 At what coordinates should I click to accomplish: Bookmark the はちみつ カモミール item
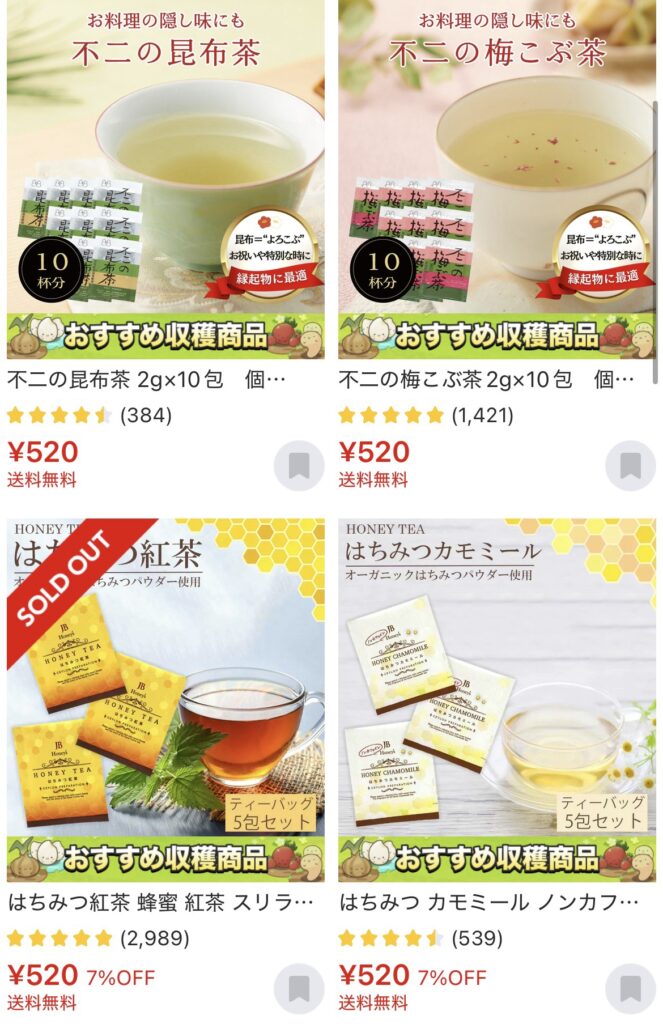tap(630, 988)
